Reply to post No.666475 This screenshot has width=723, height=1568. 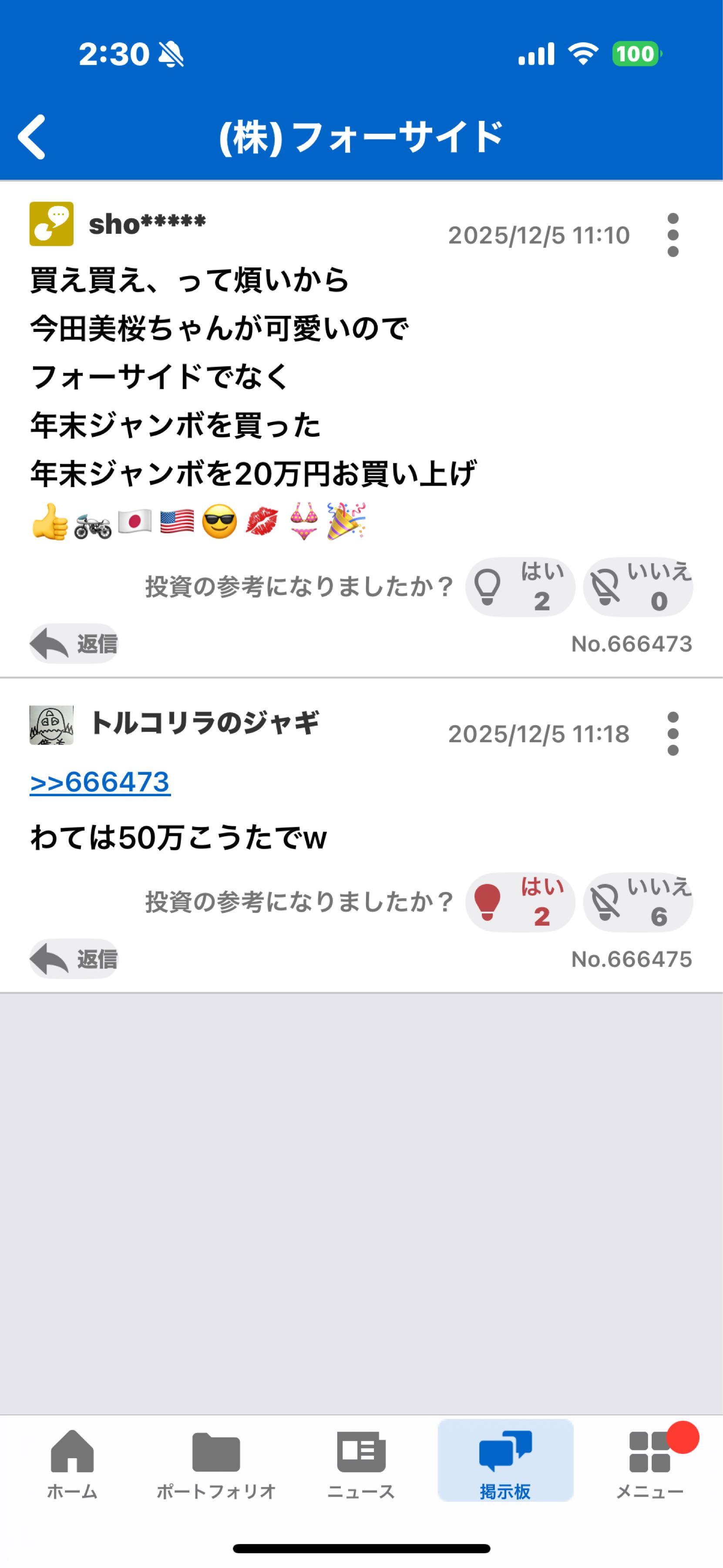coord(74,959)
